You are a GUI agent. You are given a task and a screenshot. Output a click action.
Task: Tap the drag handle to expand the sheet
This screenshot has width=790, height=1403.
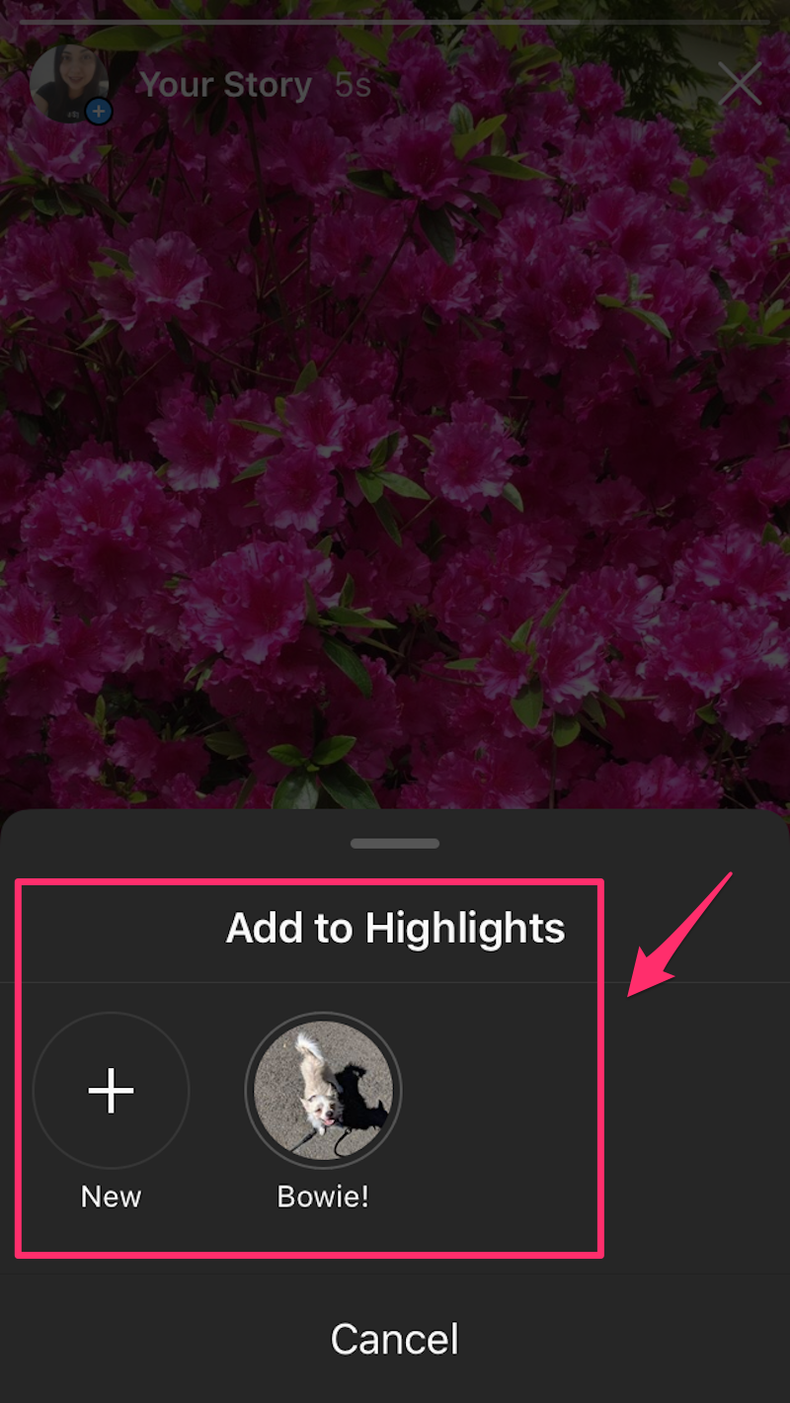coord(394,843)
